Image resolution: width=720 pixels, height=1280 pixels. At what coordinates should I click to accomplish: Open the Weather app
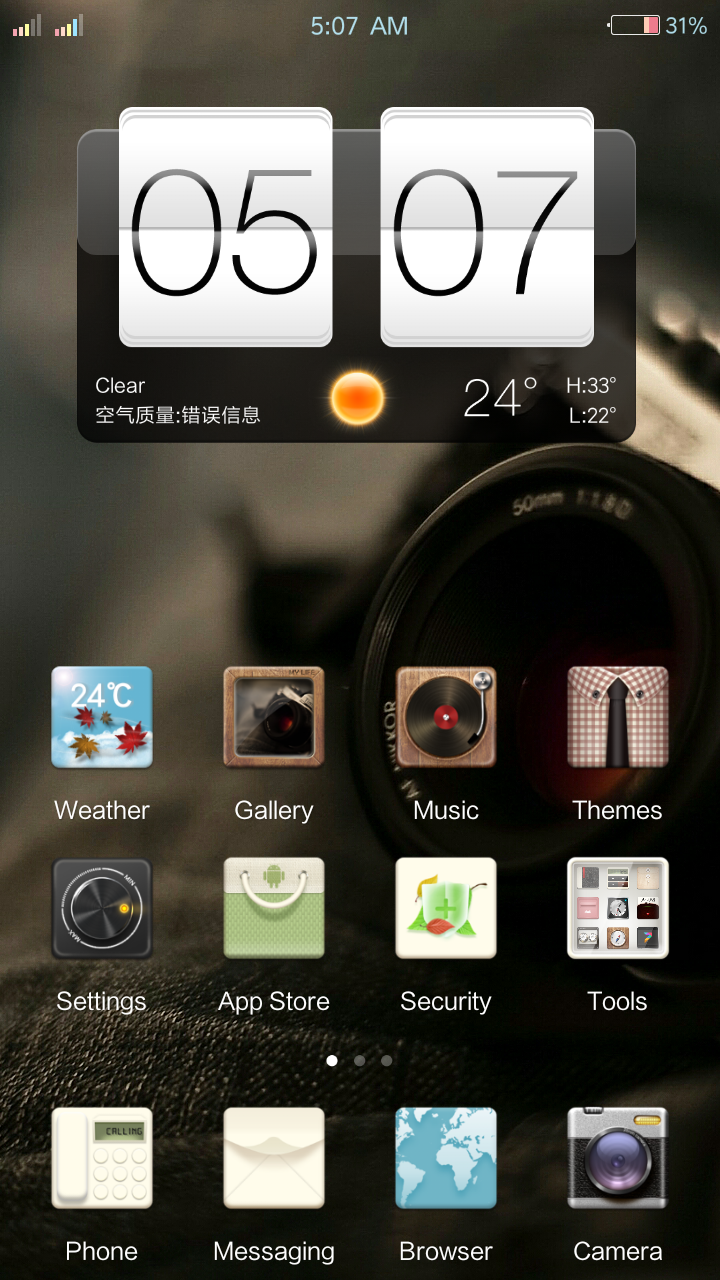tap(102, 717)
